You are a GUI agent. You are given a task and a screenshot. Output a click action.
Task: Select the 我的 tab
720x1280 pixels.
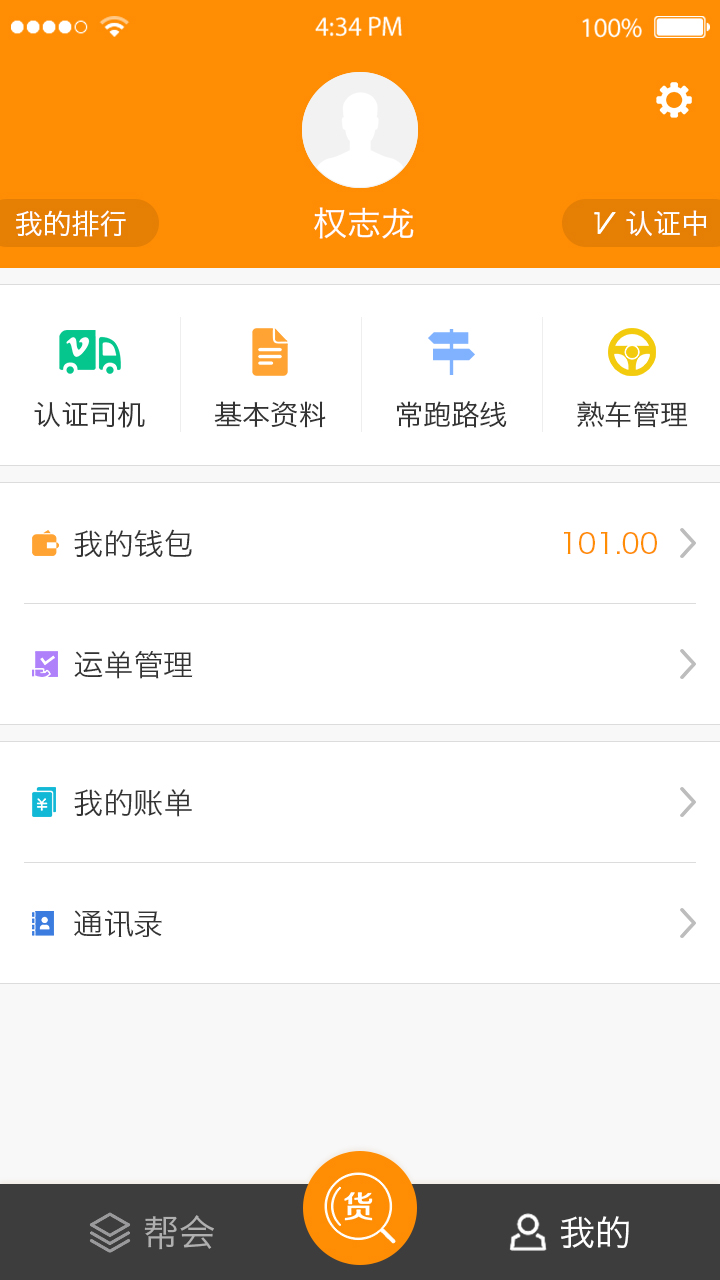[570, 1232]
